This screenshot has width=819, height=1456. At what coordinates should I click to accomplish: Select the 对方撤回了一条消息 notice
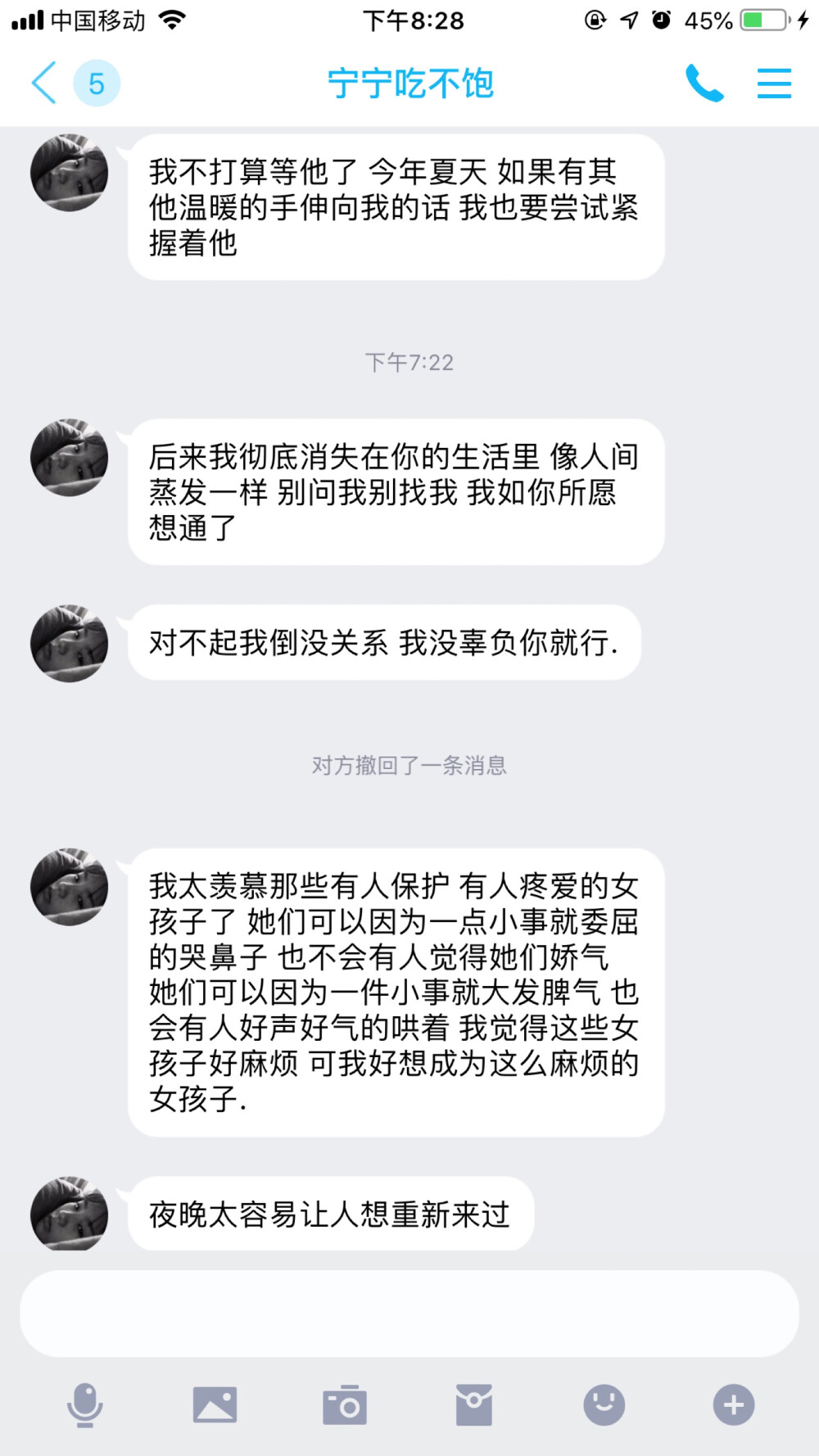tap(409, 766)
